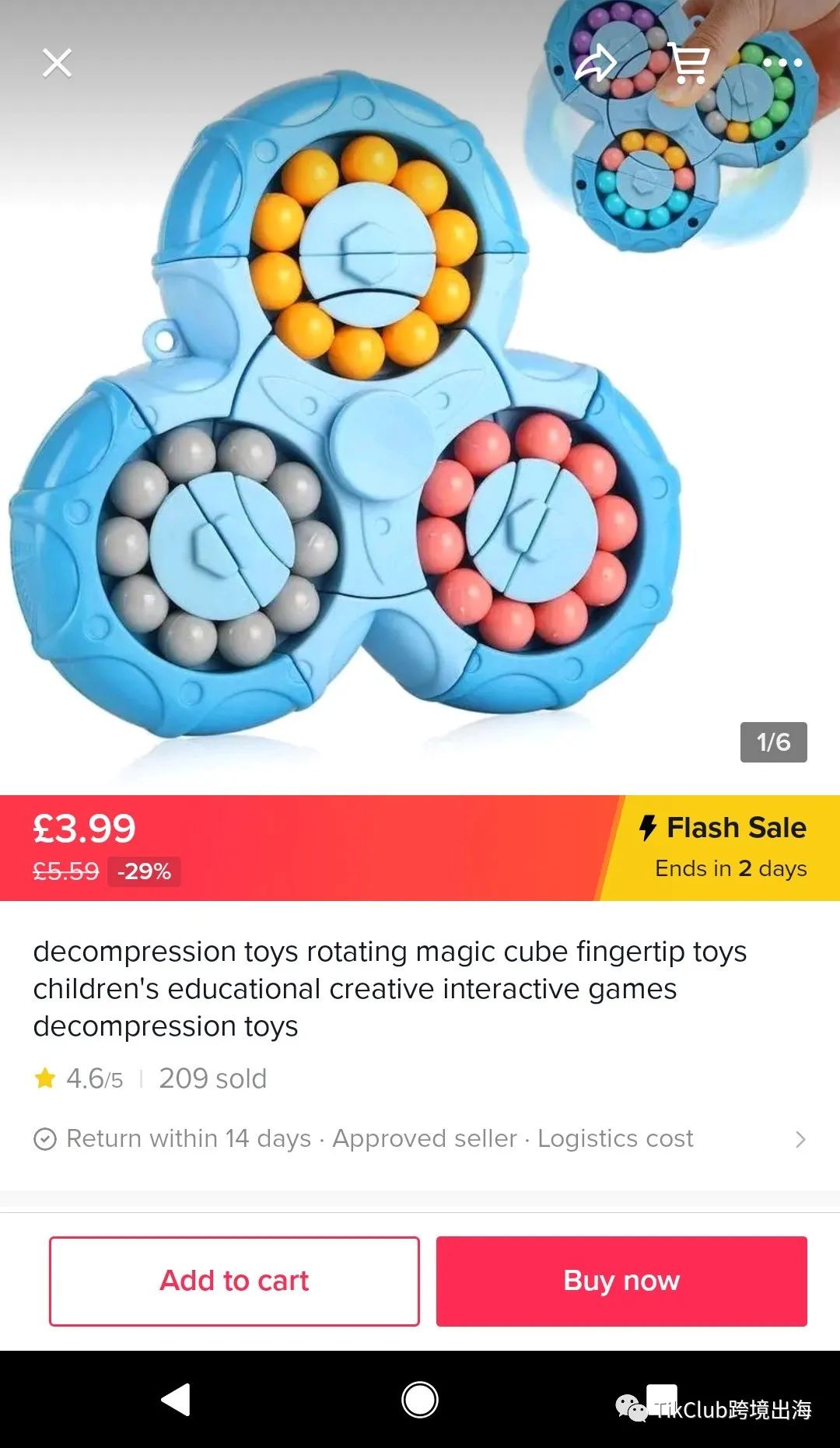Image resolution: width=840 pixels, height=1448 pixels.
Task: Open the shopping cart
Action: tap(689, 63)
